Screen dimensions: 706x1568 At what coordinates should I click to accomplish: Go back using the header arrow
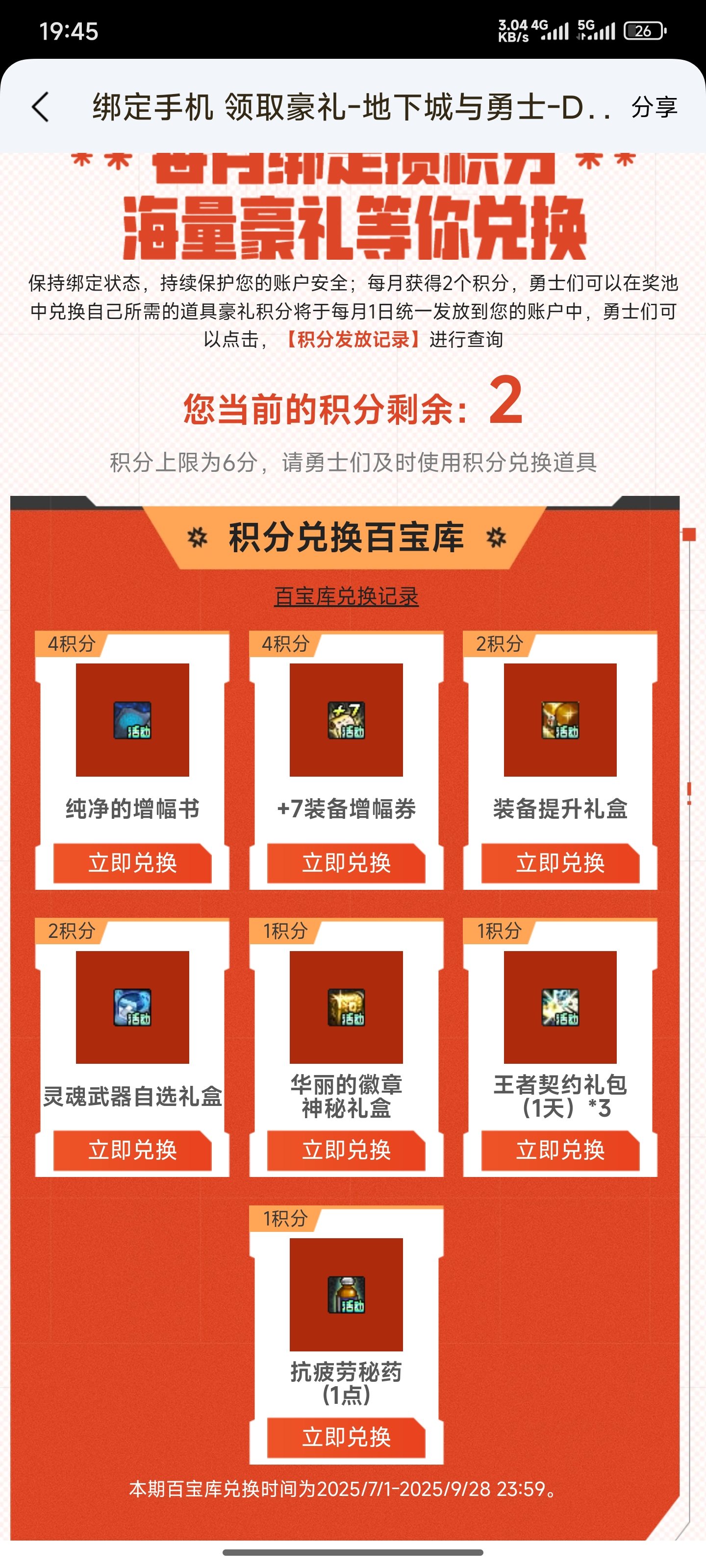40,107
